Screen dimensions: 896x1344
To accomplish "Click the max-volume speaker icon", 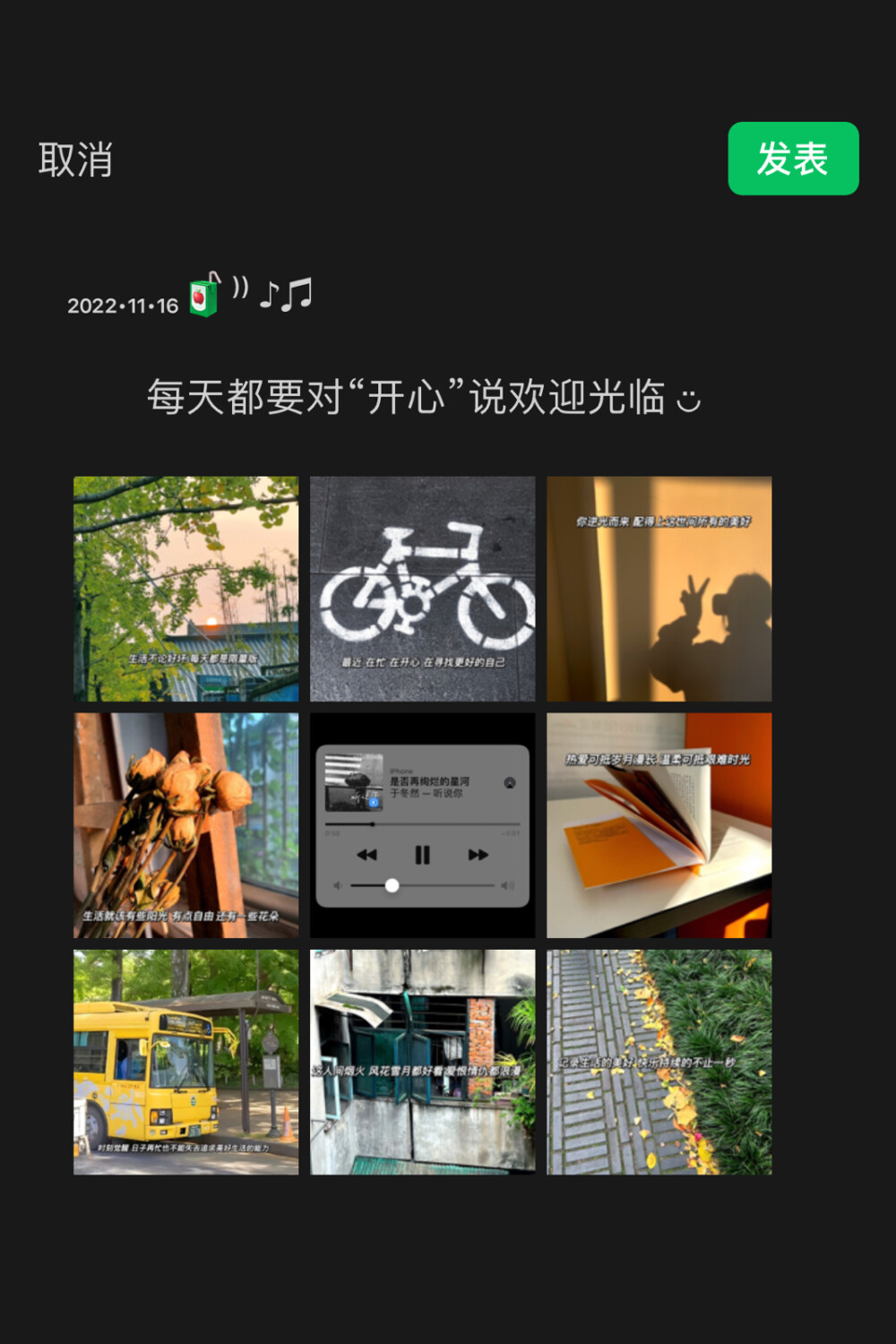I will (508, 885).
